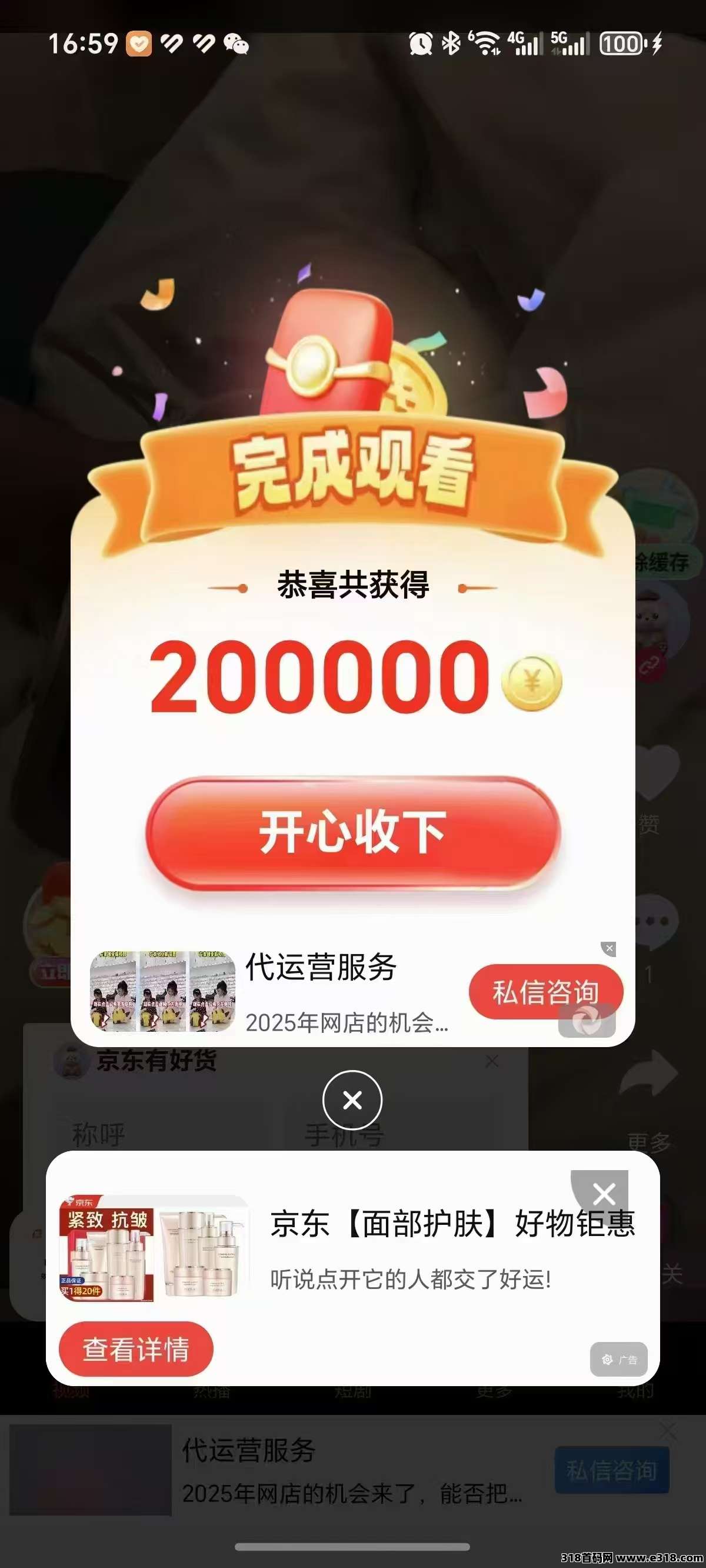Open the 京东面部护肤 product image
Screen dimensions: 706x1568
pyautogui.click(x=155, y=1248)
